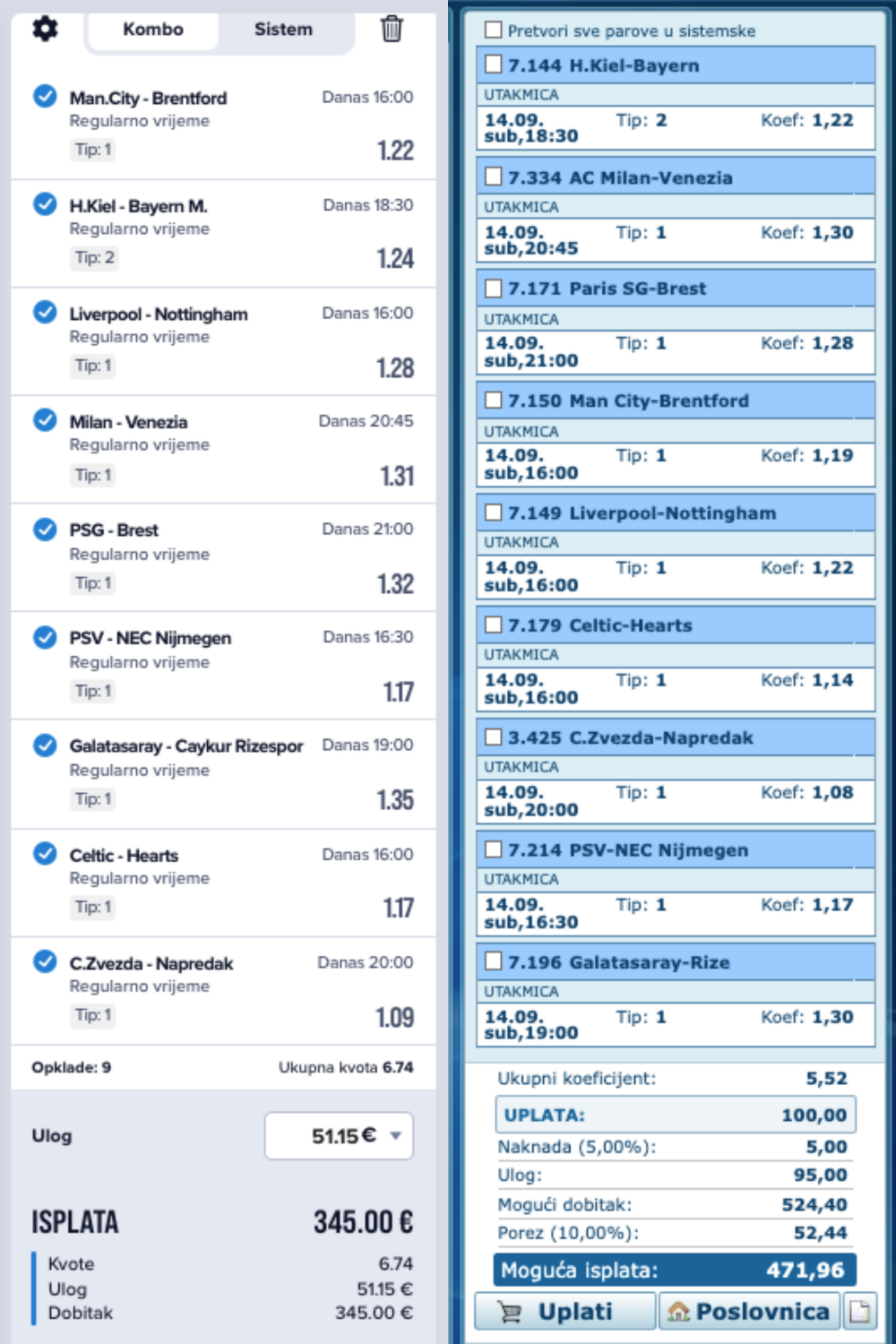Check Pretvori sve parove u sistemske
This screenshot has height=1344, width=896.
pyautogui.click(x=493, y=30)
